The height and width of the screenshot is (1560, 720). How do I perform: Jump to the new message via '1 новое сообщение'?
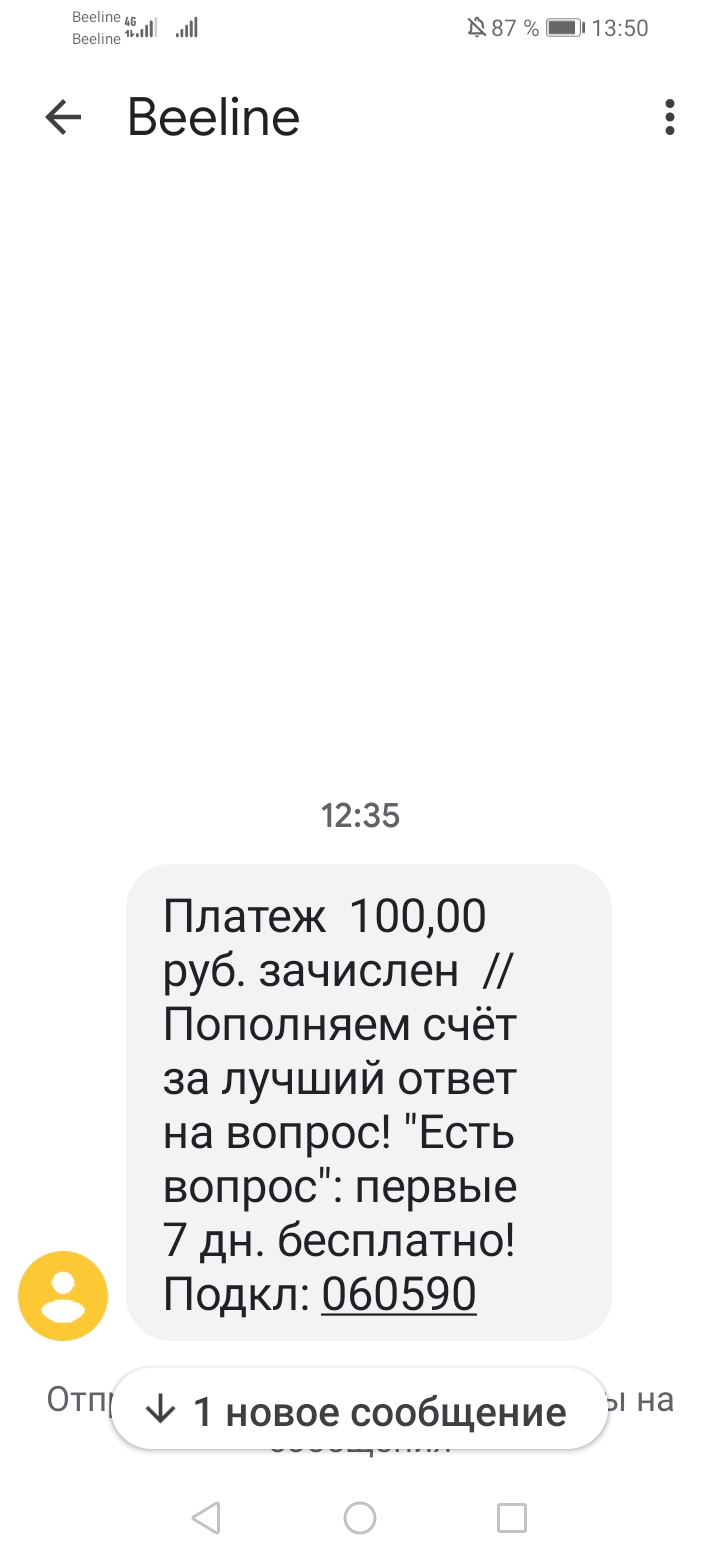click(359, 1411)
